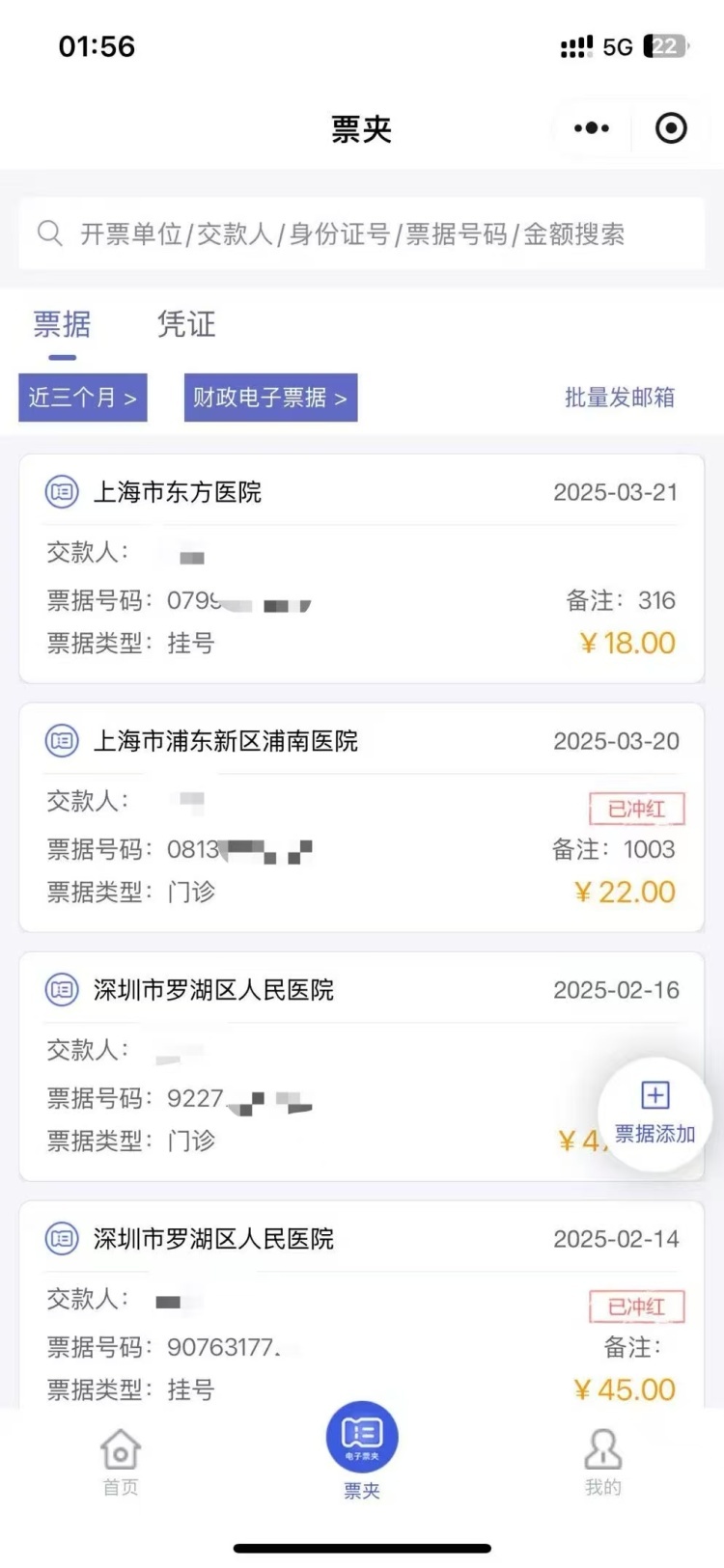This screenshot has width=724, height=1568.
Task: Select the 票据 tab
Action: [61, 324]
